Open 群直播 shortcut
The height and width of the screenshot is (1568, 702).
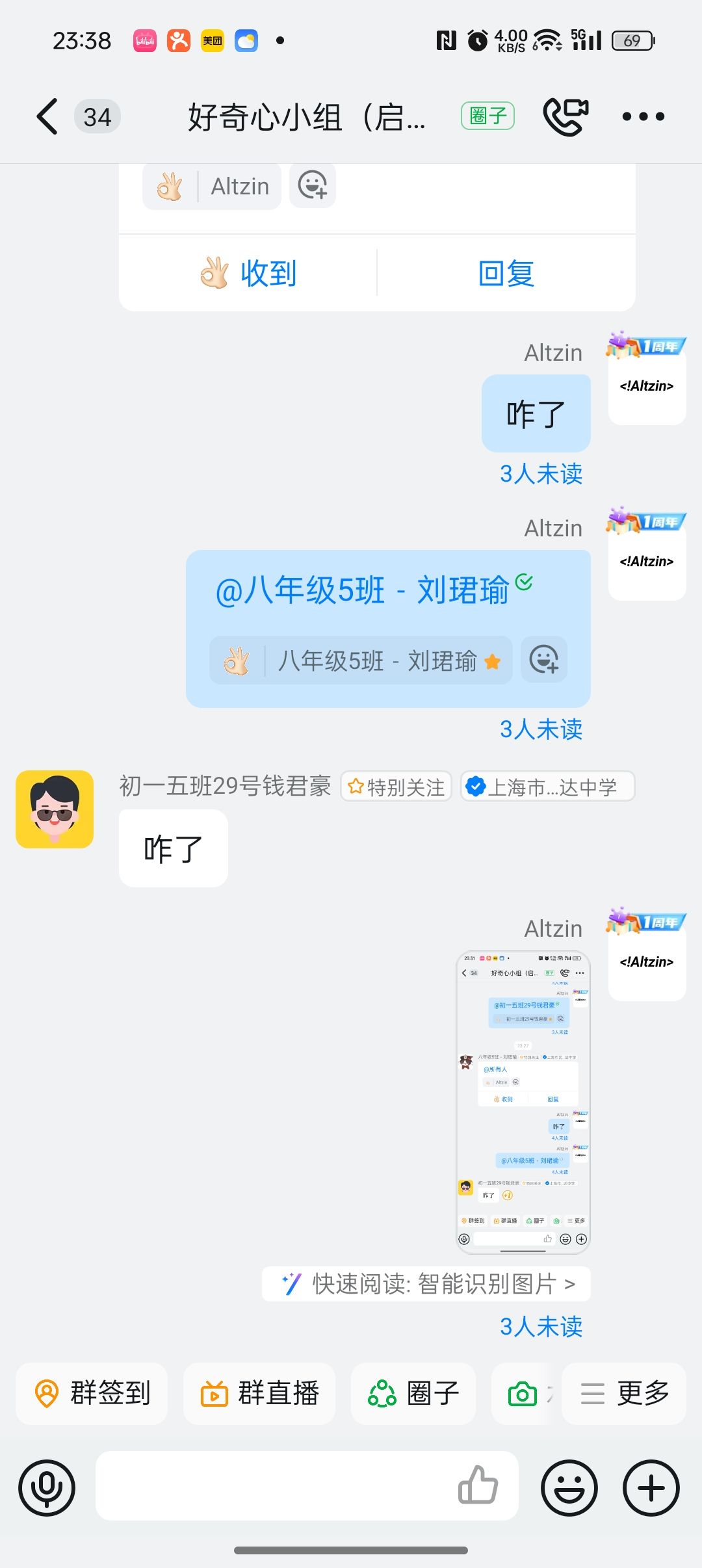(x=259, y=1393)
